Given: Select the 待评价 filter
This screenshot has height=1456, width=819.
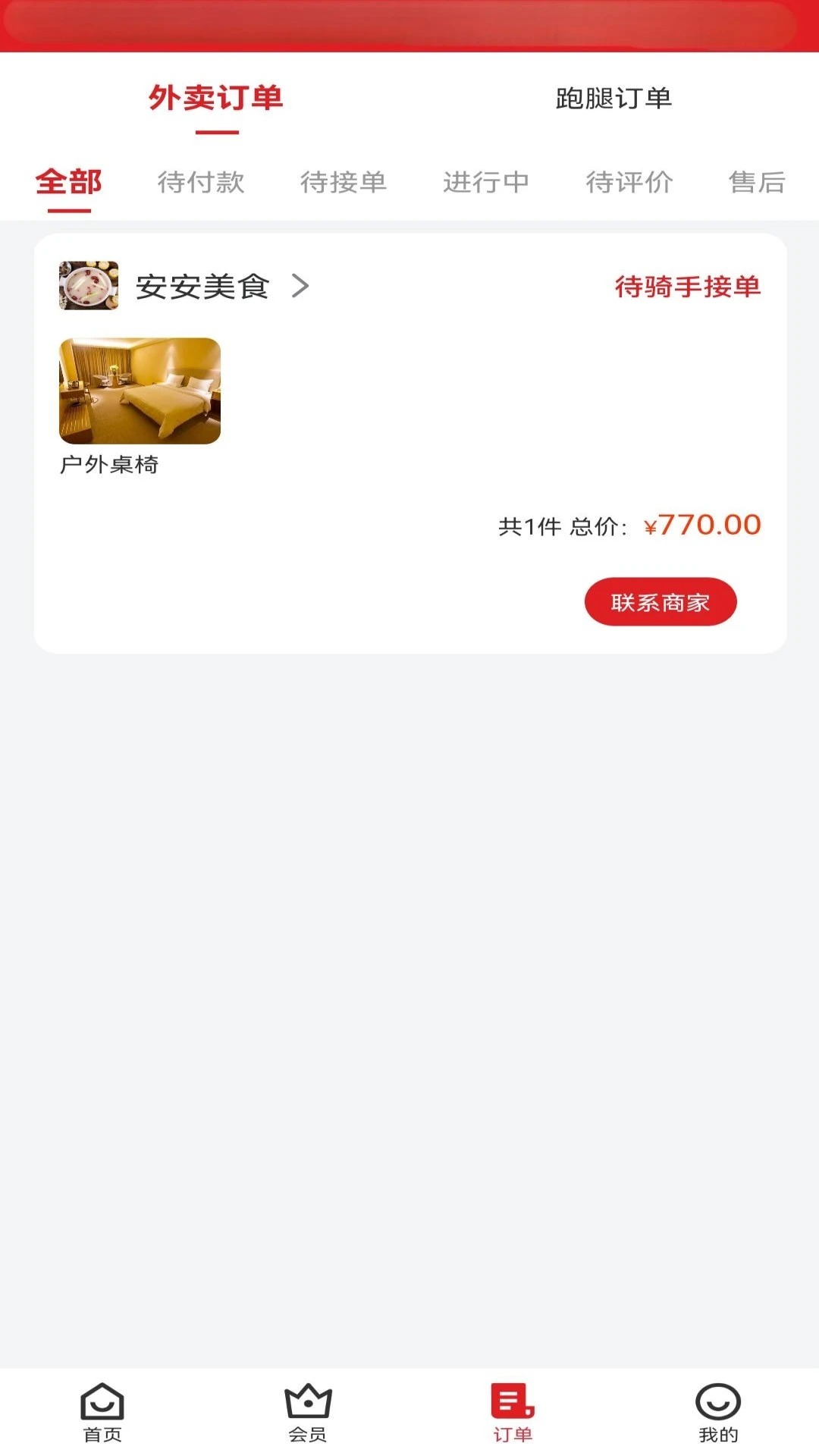Looking at the screenshot, I should pyautogui.click(x=629, y=182).
